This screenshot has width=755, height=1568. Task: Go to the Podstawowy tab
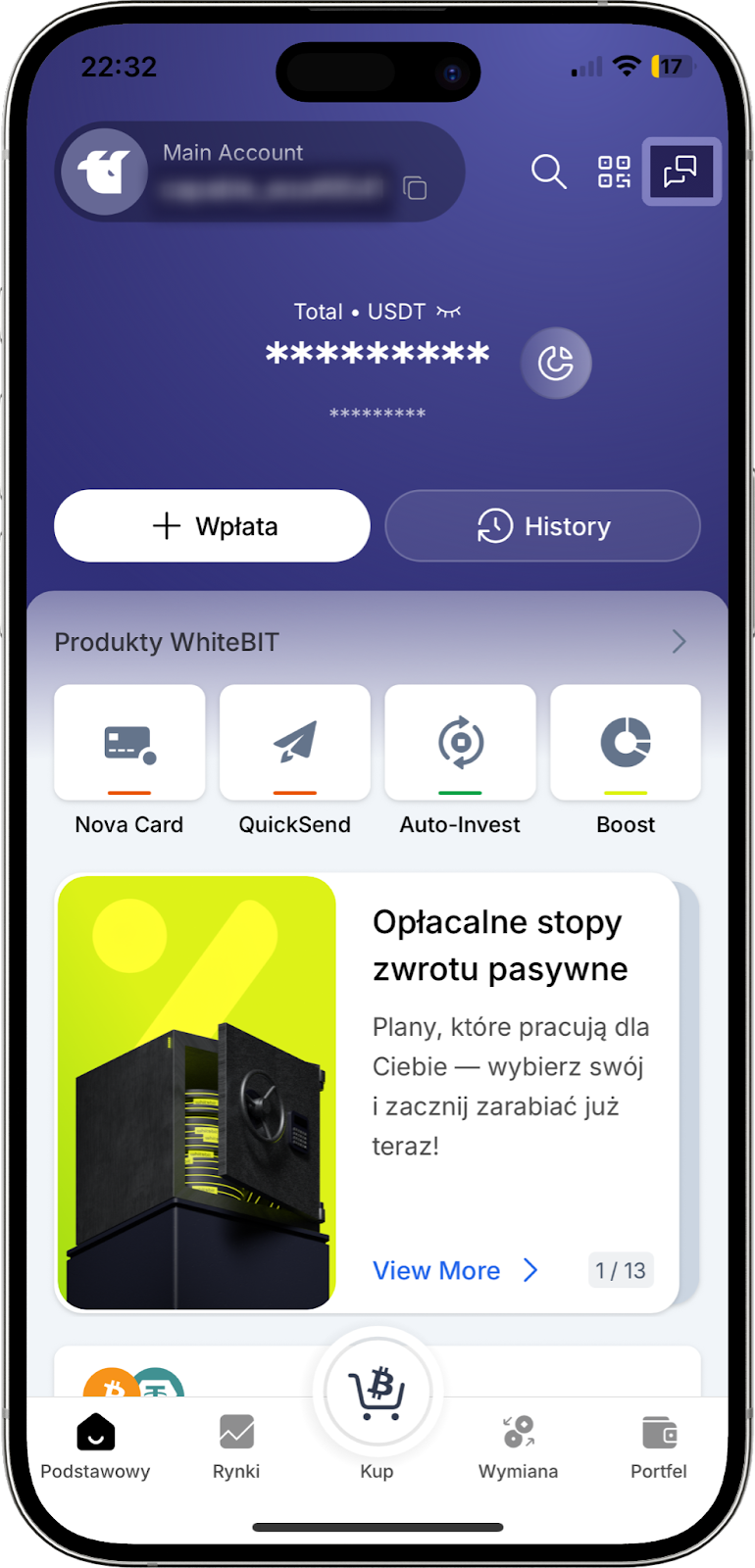pyautogui.click(x=95, y=1446)
